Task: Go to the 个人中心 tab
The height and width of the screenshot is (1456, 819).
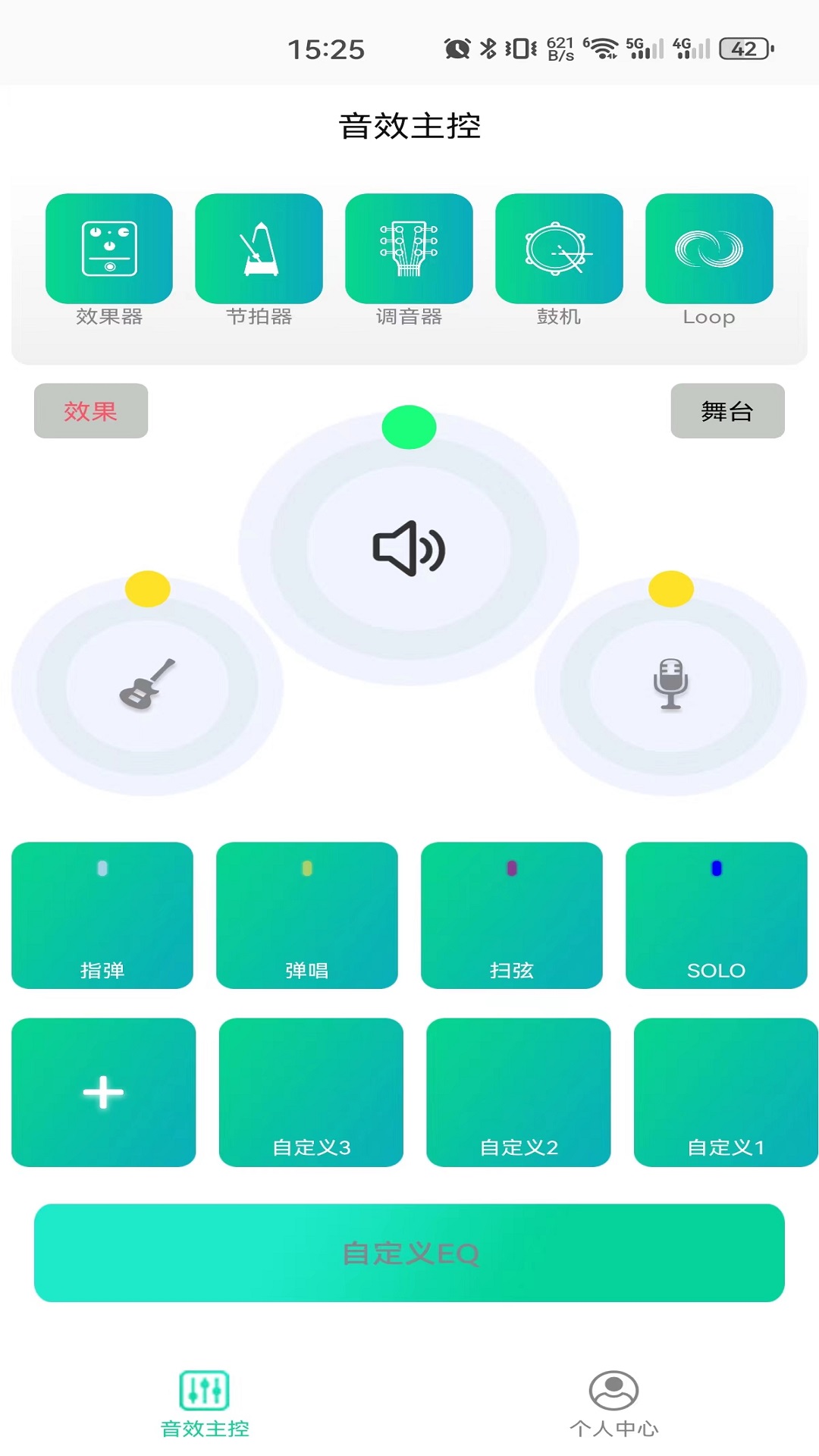Action: [613, 1404]
